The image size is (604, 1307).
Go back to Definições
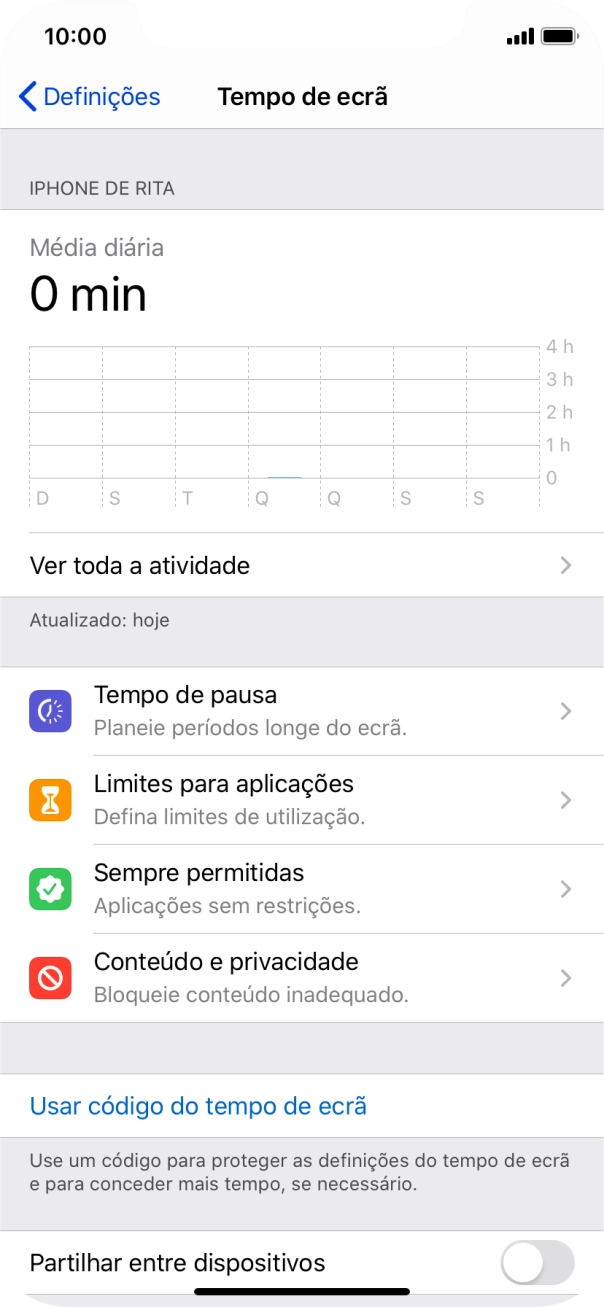[89, 97]
